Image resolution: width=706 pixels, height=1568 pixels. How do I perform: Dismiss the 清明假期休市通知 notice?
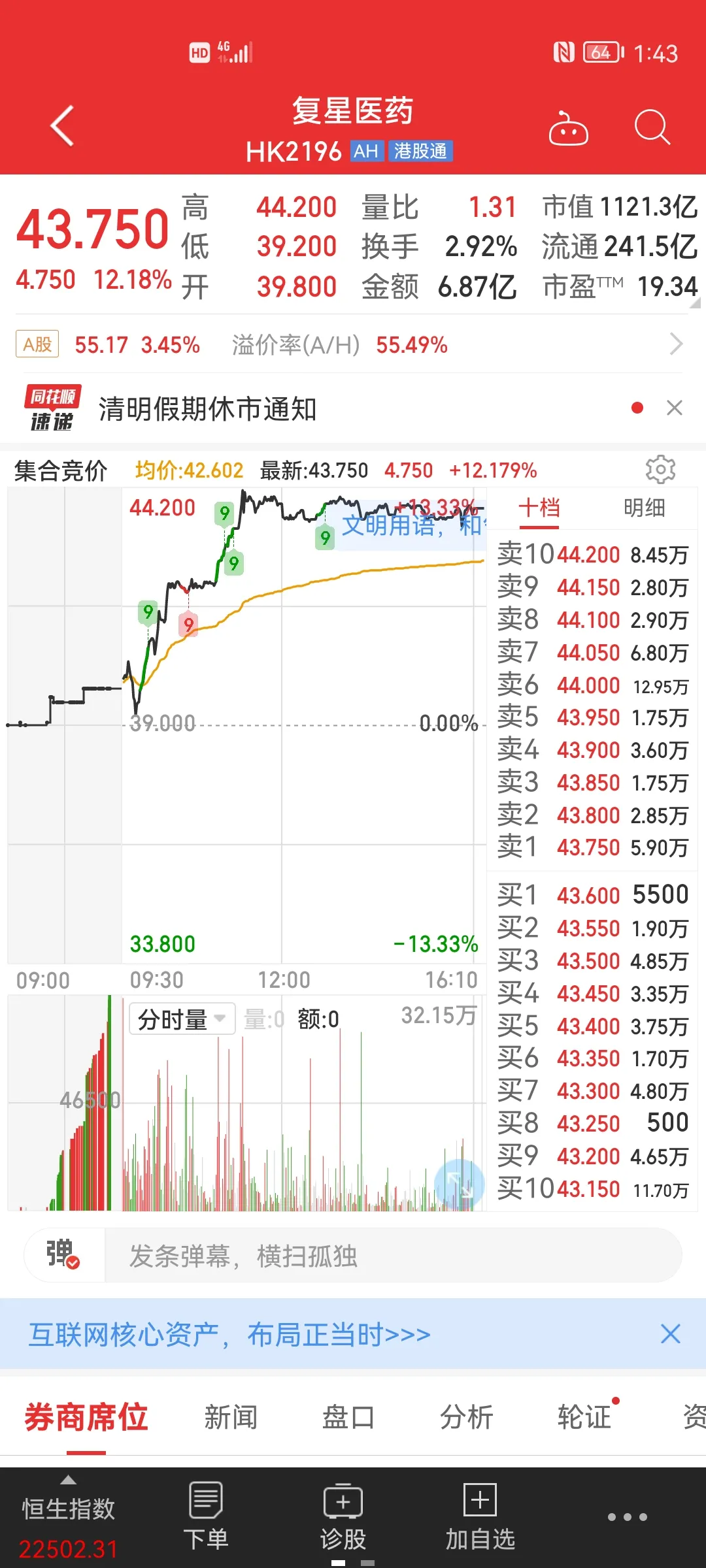(x=675, y=408)
